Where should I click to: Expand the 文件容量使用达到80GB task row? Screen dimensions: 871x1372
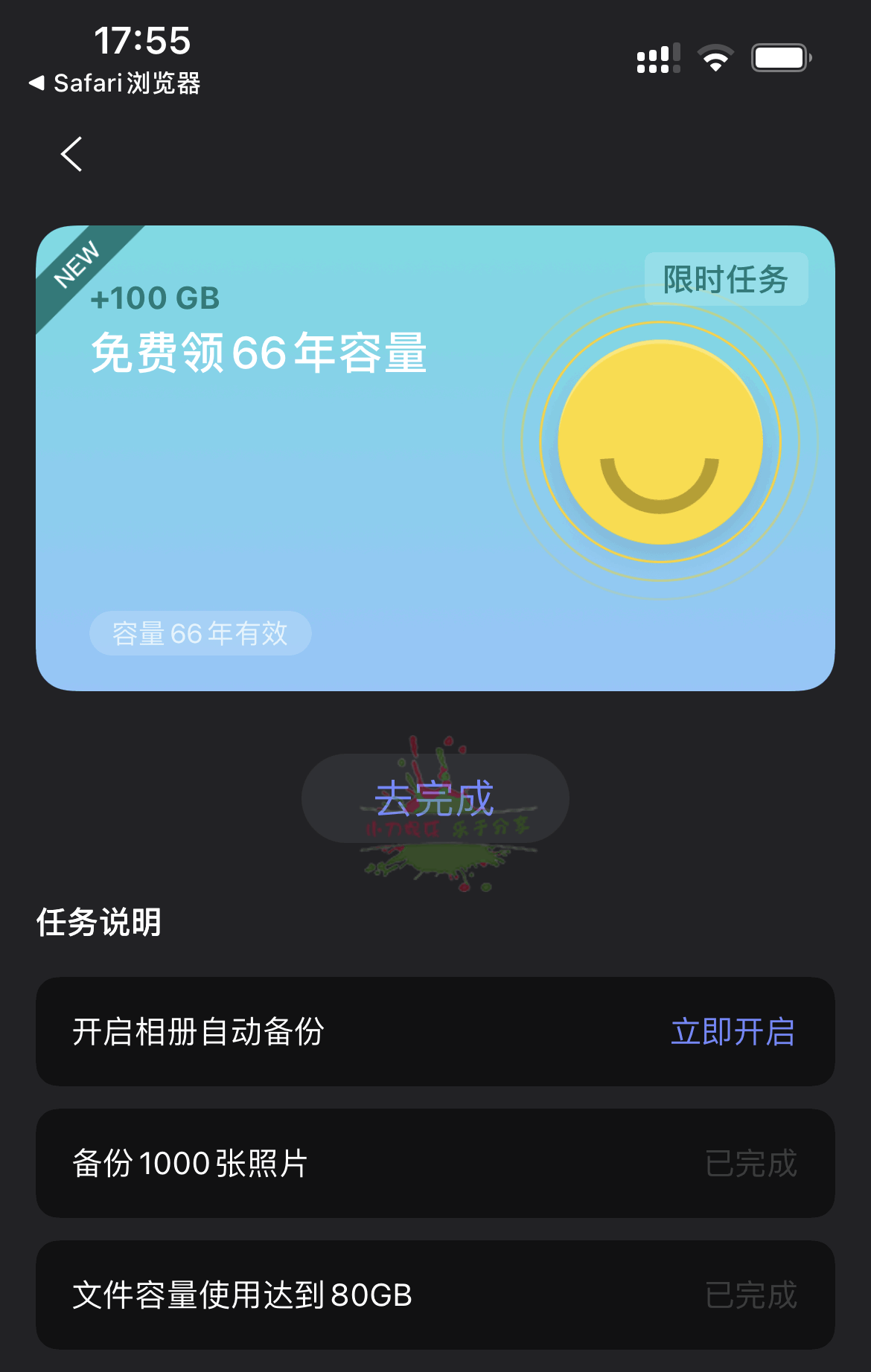tap(298, 1295)
